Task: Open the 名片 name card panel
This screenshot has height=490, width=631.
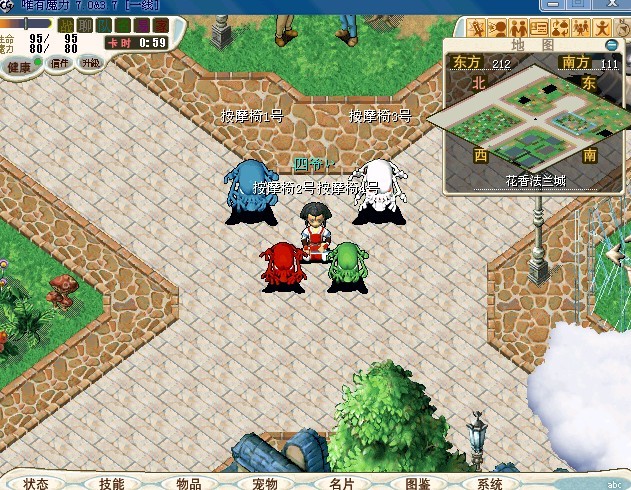Action: tap(341, 483)
